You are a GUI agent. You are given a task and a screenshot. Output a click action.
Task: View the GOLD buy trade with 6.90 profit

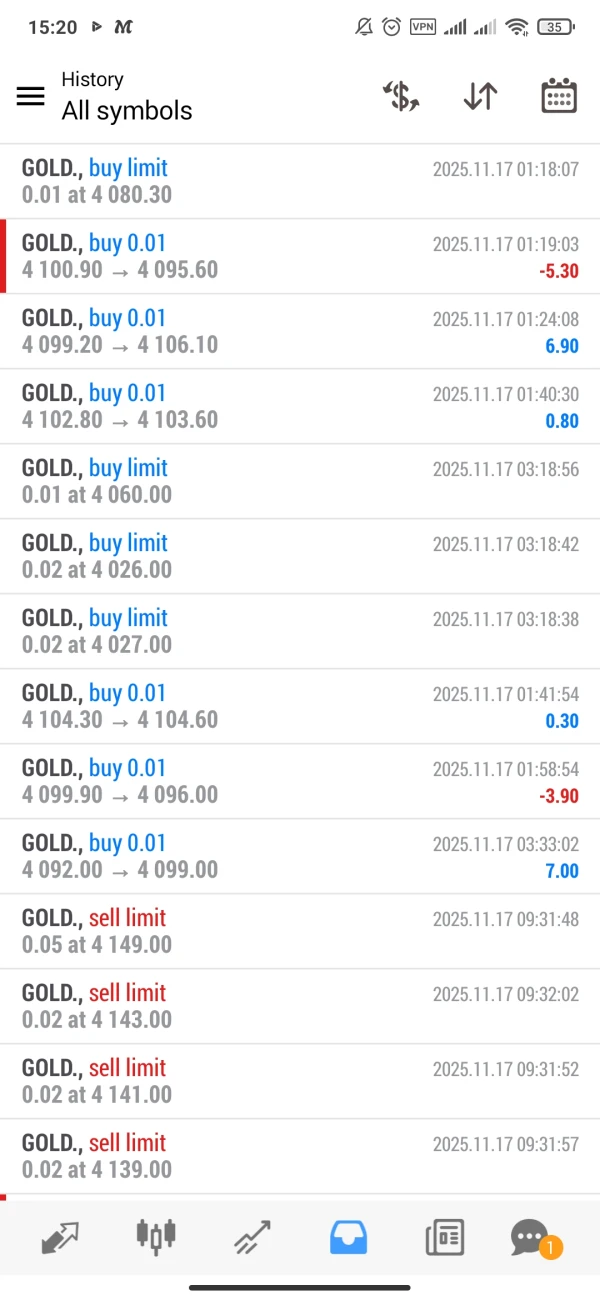click(x=300, y=331)
